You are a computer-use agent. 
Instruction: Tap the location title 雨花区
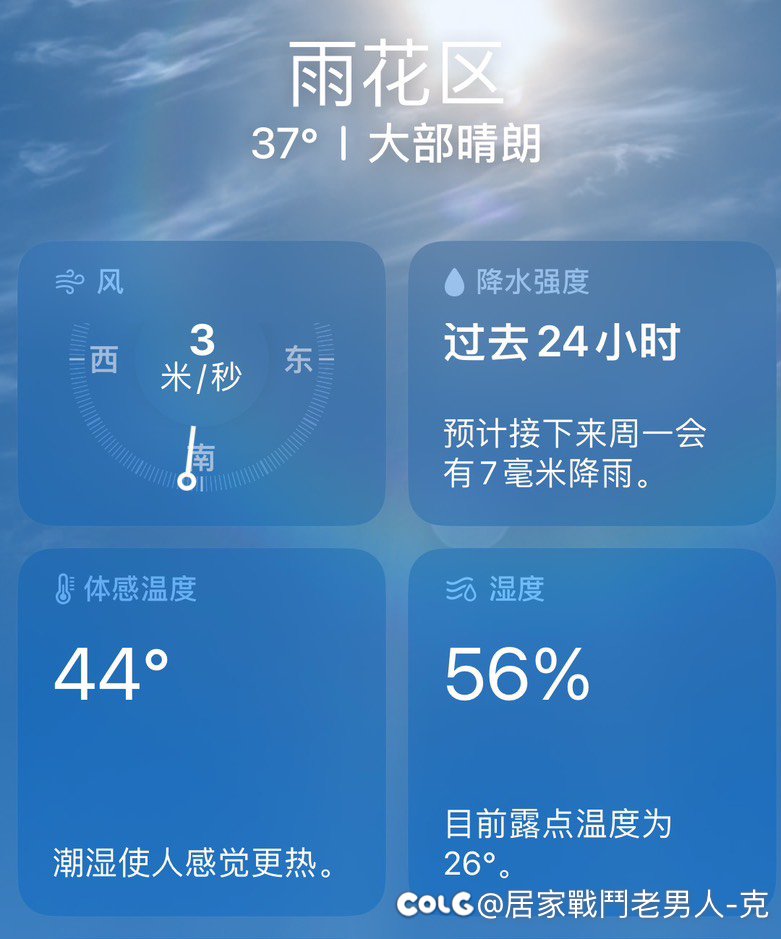point(390,72)
